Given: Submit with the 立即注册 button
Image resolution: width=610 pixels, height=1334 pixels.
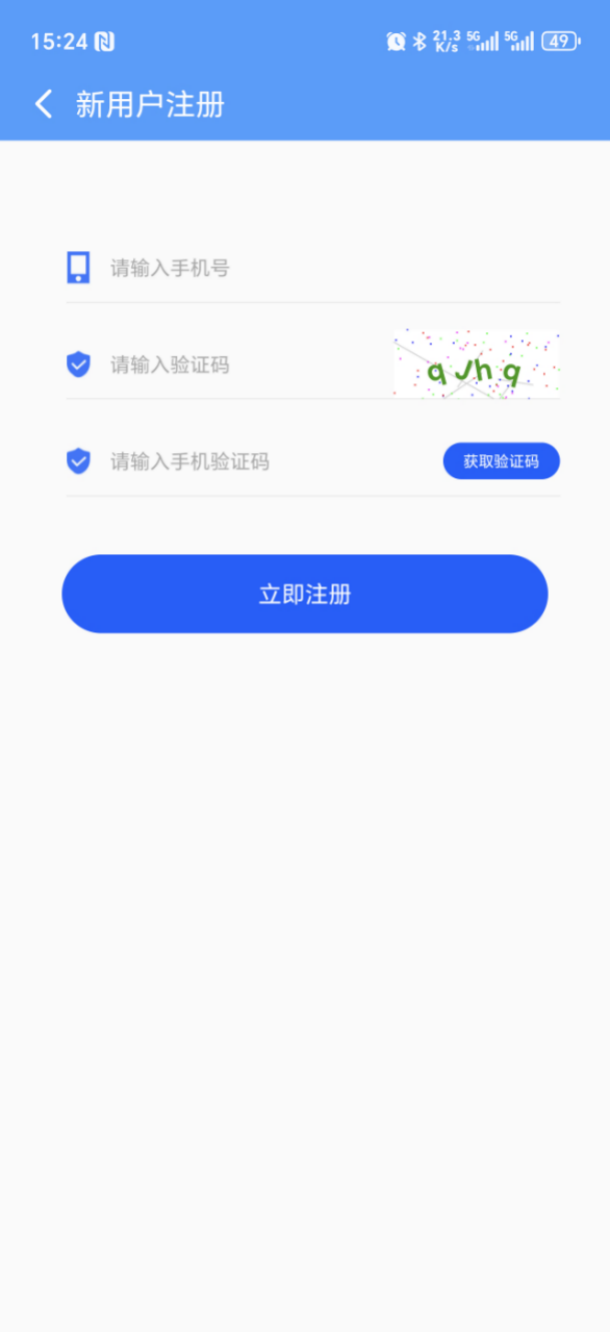Looking at the screenshot, I should coord(305,594).
